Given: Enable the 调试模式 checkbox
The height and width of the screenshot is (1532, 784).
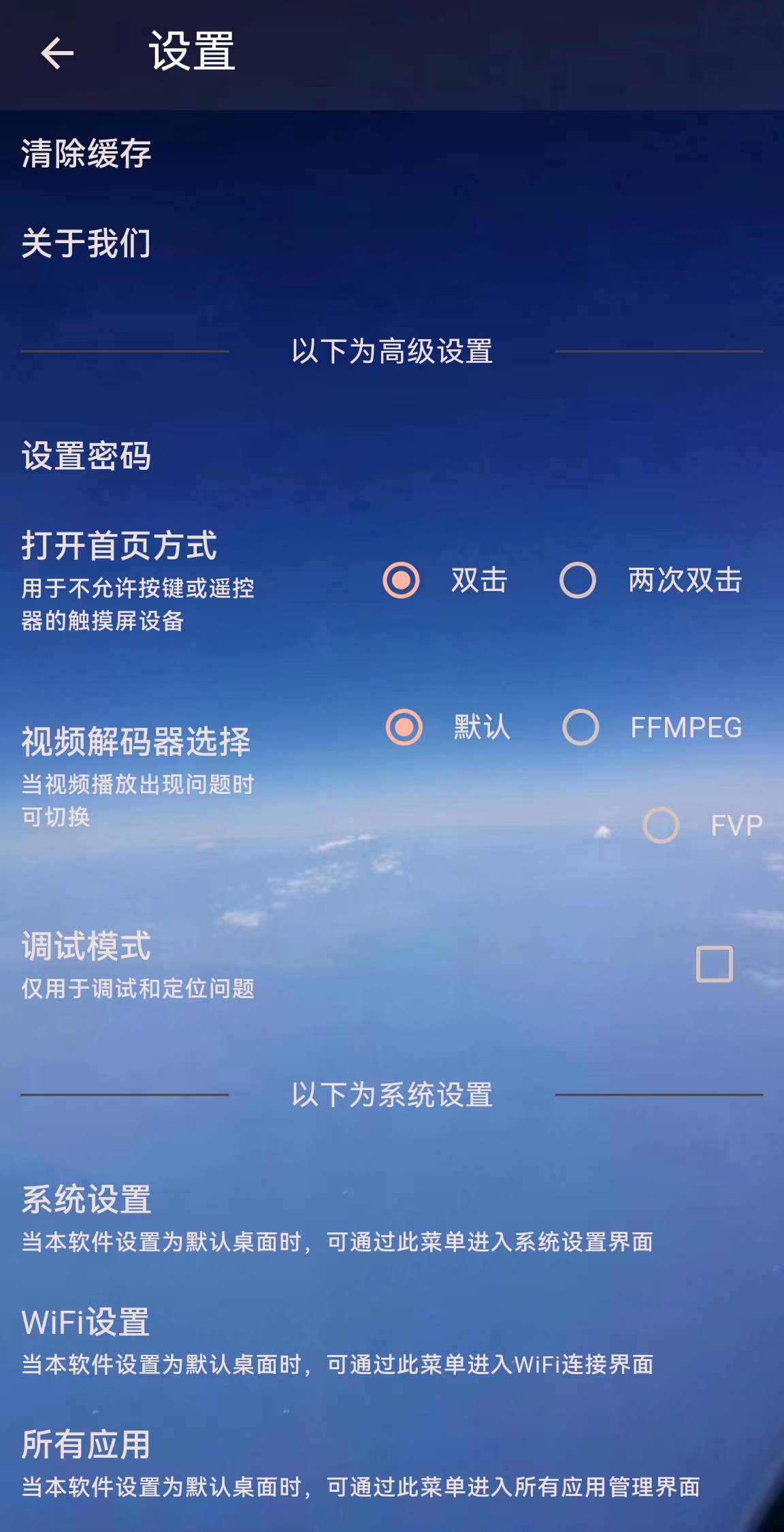Looking at the screenshot, I should click(714, 964).
